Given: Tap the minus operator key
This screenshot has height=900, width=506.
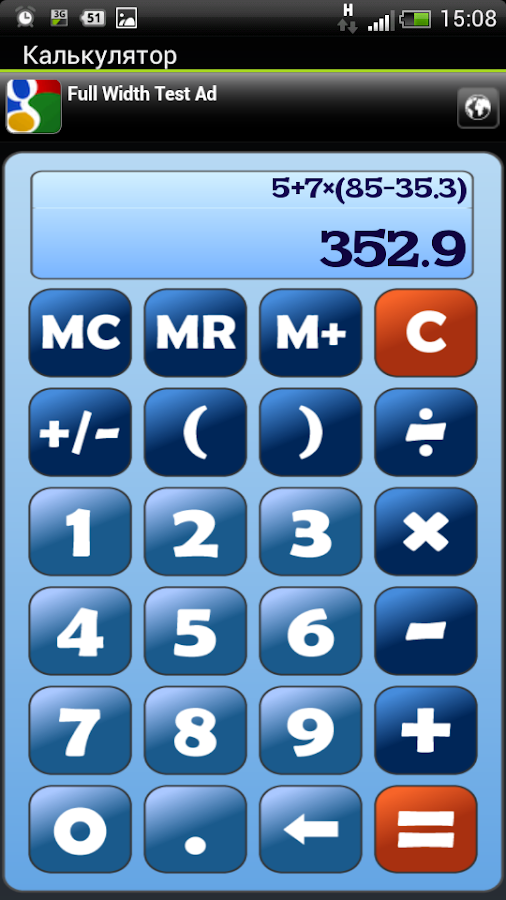Looking at the screenshot, I should (426, 631).
